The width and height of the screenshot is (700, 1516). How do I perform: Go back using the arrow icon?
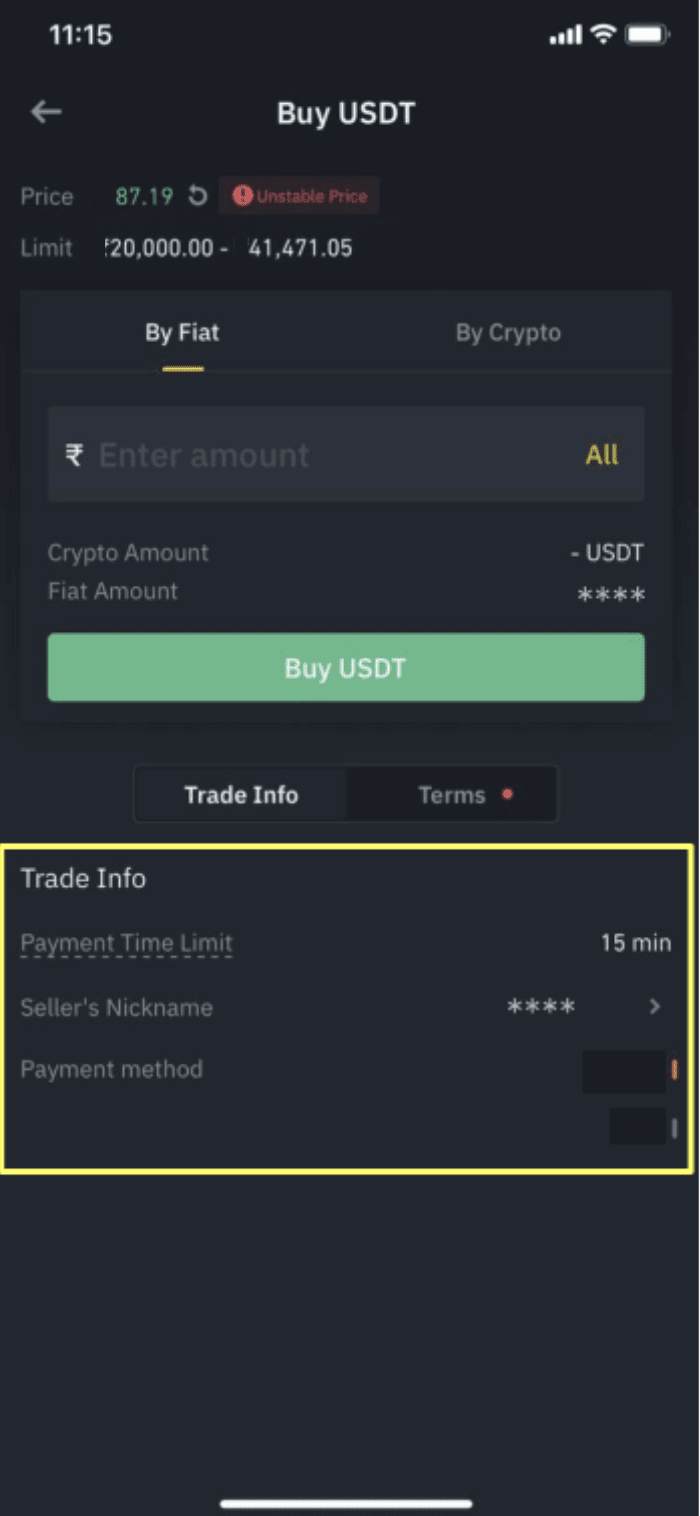[46, 112]
